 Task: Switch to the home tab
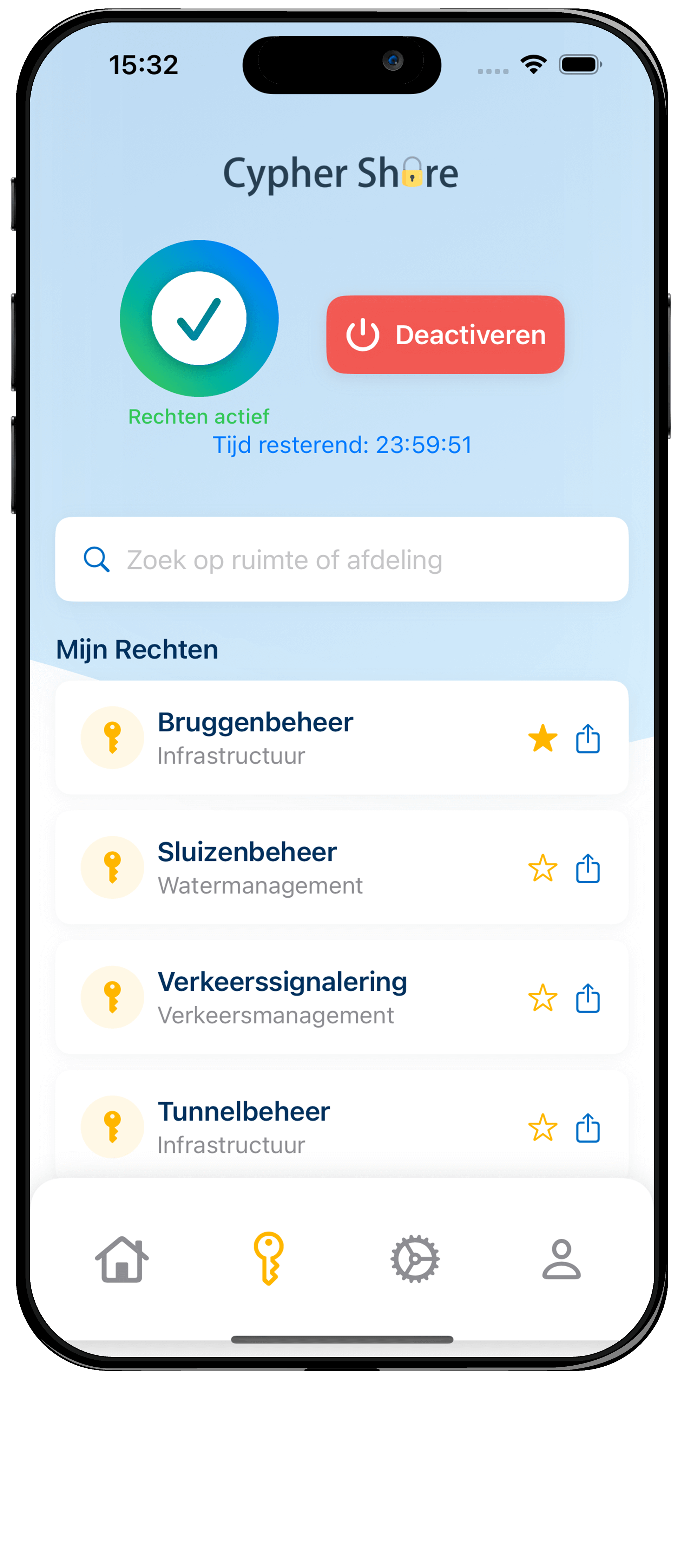(122, 1260)
